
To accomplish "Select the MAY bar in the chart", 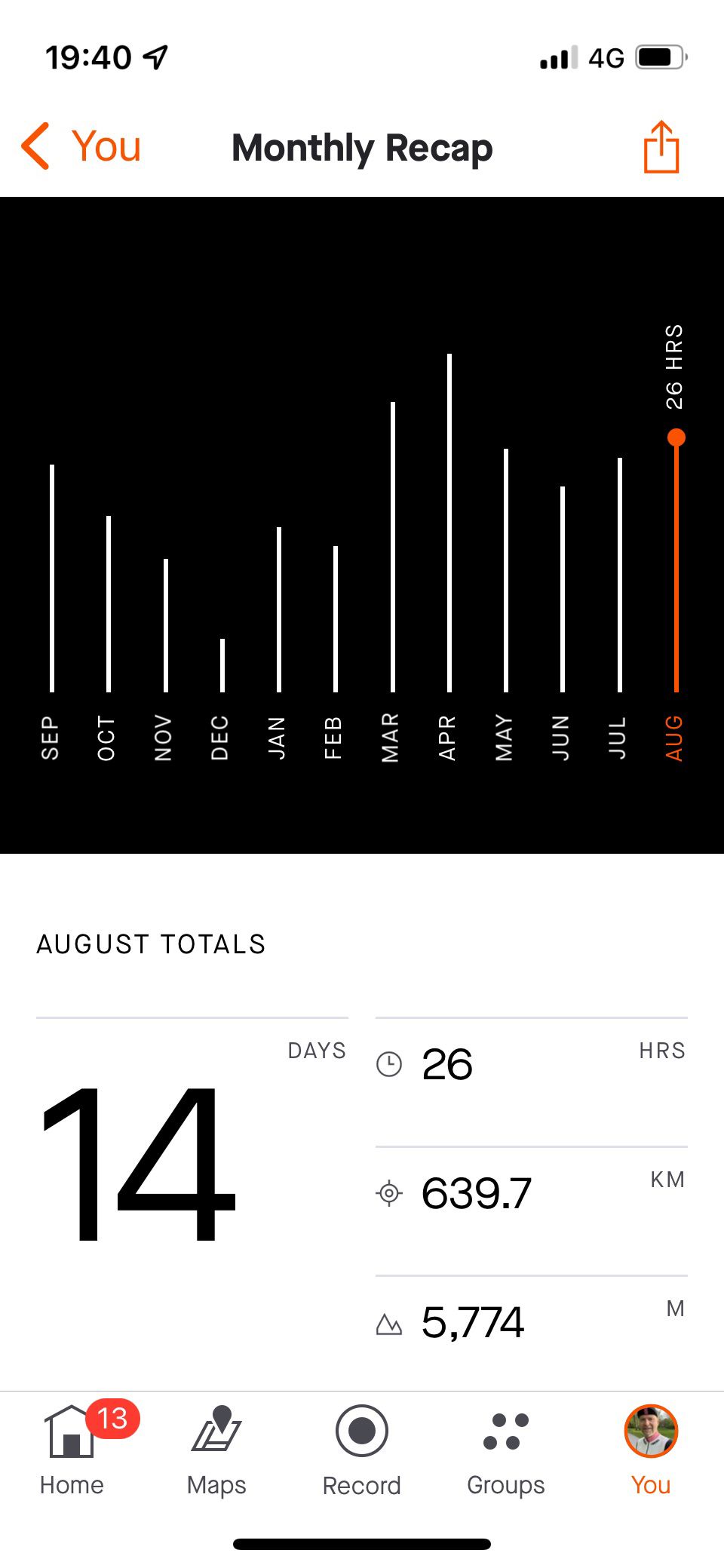I will pyautogui.click(x=506, y=570).
